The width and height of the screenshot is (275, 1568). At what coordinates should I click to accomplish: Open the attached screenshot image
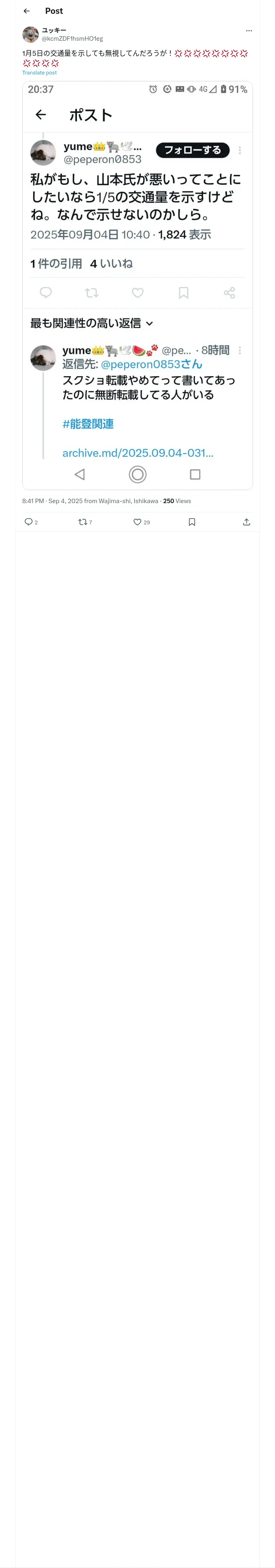pyautogui.click(x=138, y=285)
